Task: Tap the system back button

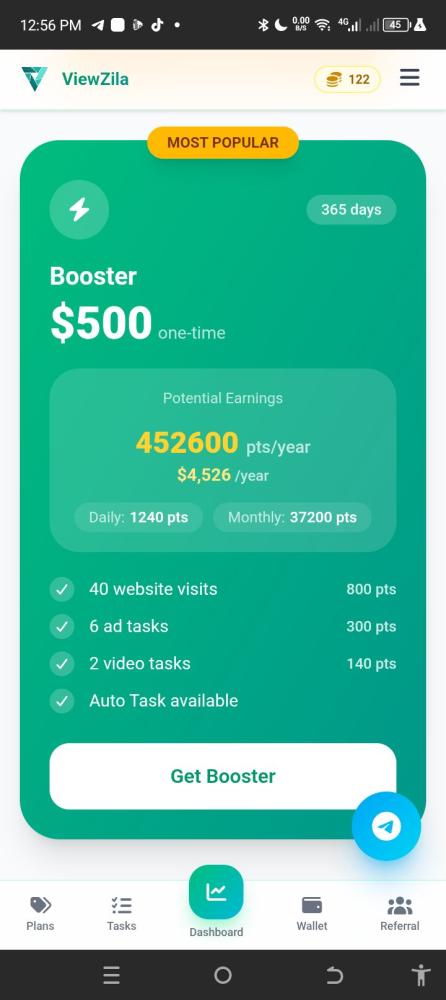Action: (334, 975)
